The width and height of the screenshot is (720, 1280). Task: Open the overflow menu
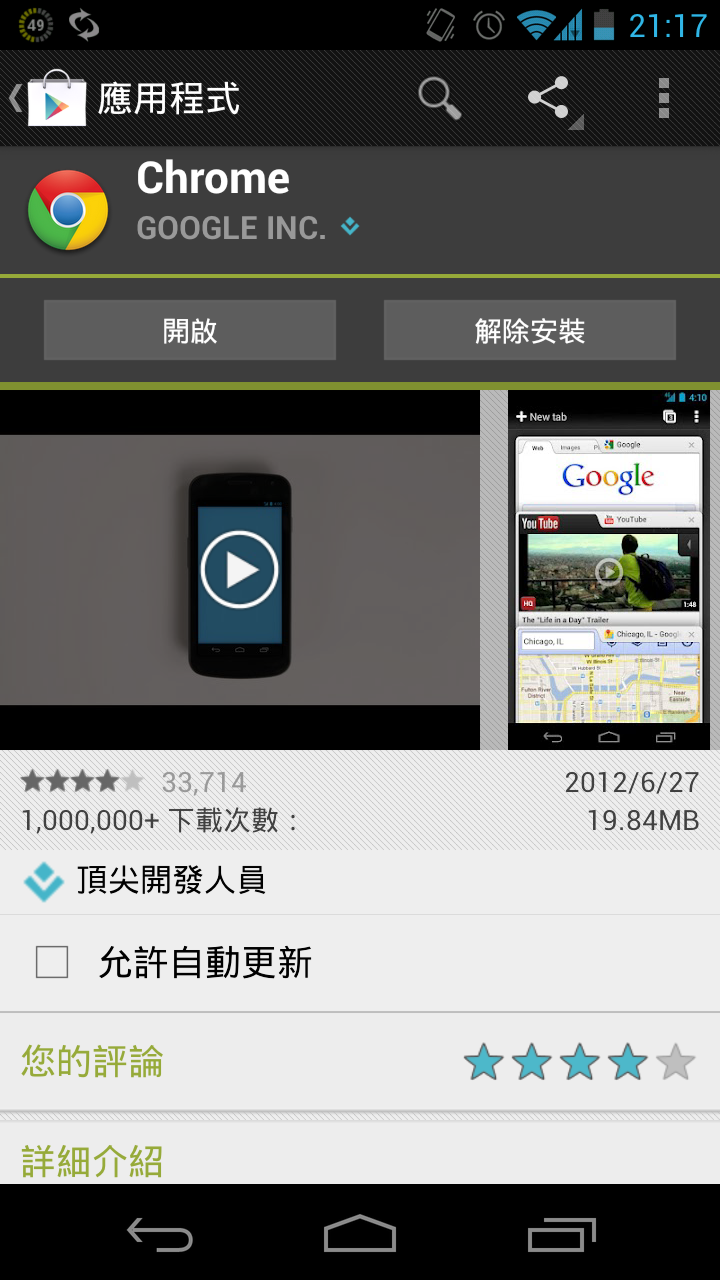pyautogui.click(x=663, y=98)
